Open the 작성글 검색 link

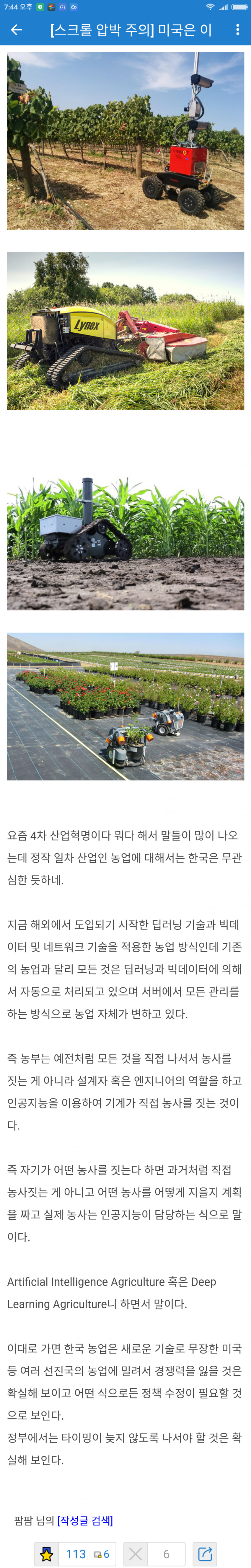[x=85, y=1520]
